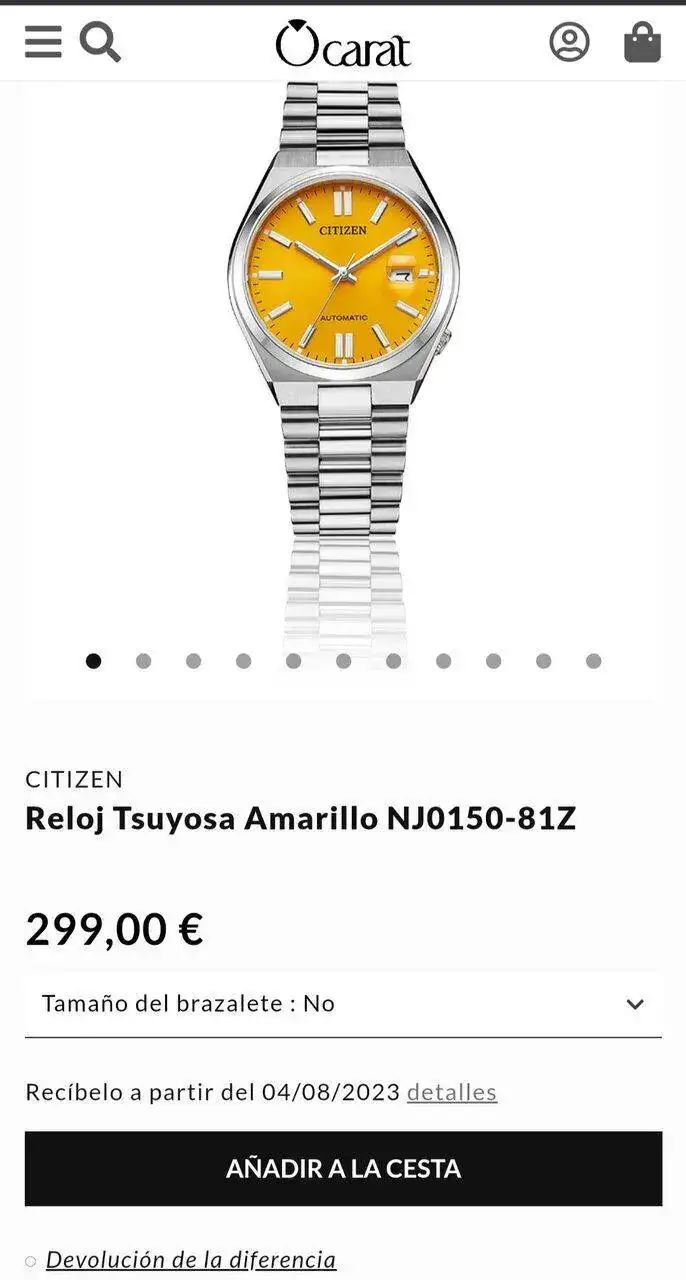The width and height of the screenshot is (686, 1280).
Task: Select the second image indicator dot
Action: [x=144, y=661]
